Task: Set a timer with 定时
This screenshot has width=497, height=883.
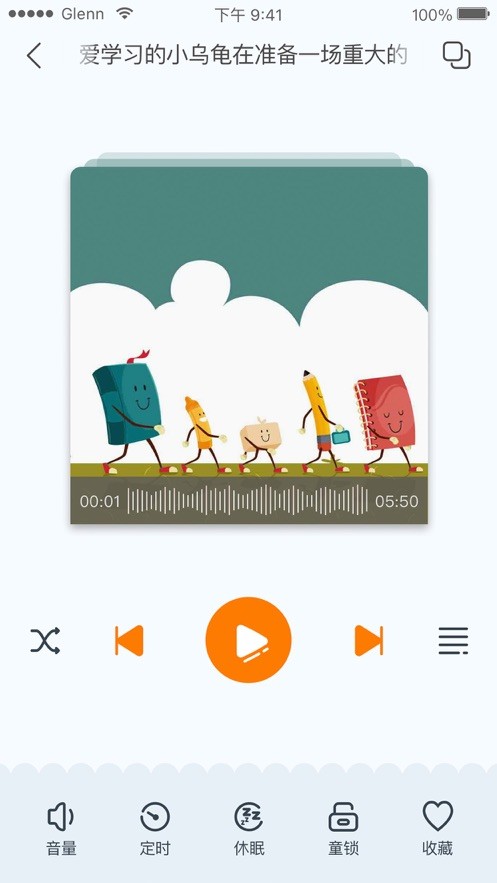Action: (x=155, y=829)
